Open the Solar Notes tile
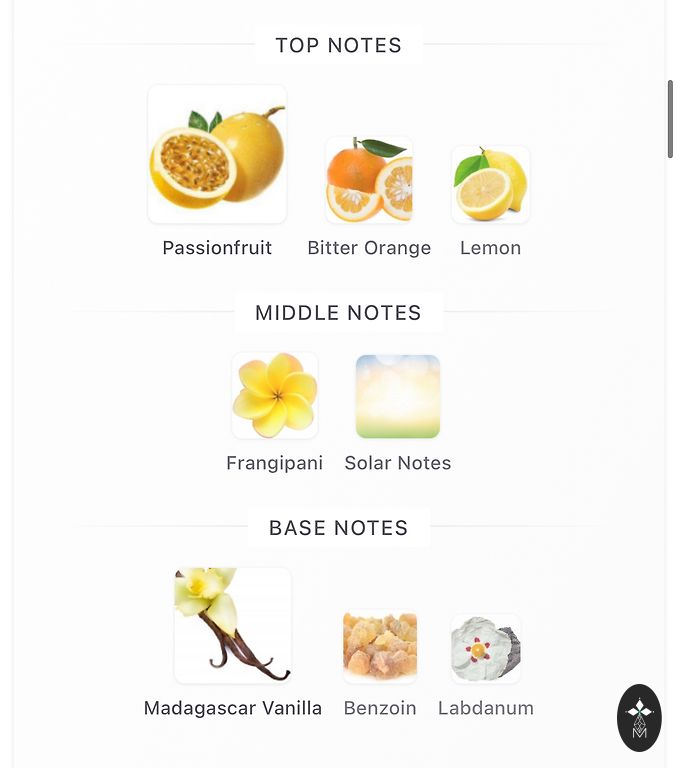This screenshot has width=678, height=768. pos(398,397)
